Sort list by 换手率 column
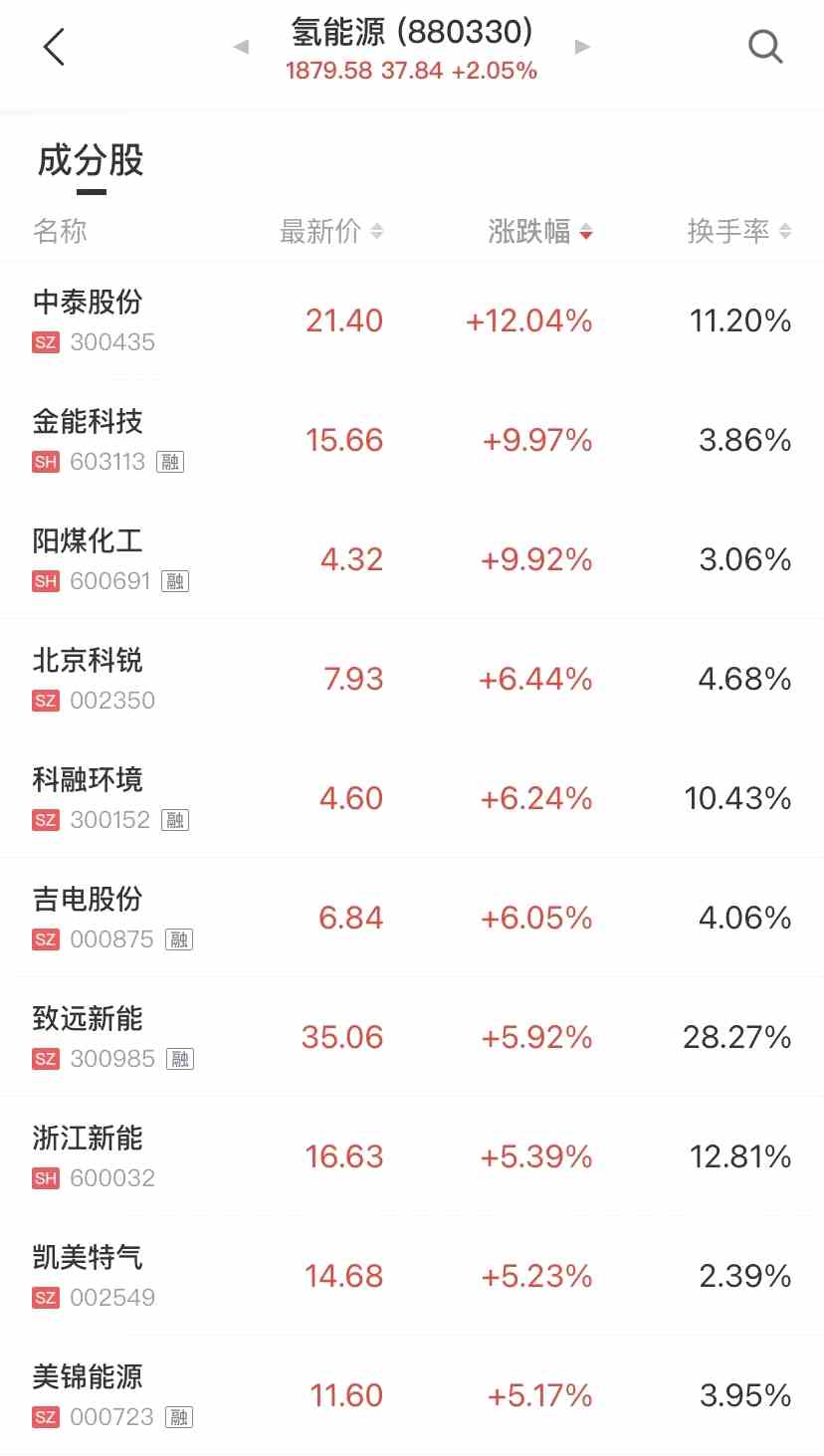 click(739, 232)
